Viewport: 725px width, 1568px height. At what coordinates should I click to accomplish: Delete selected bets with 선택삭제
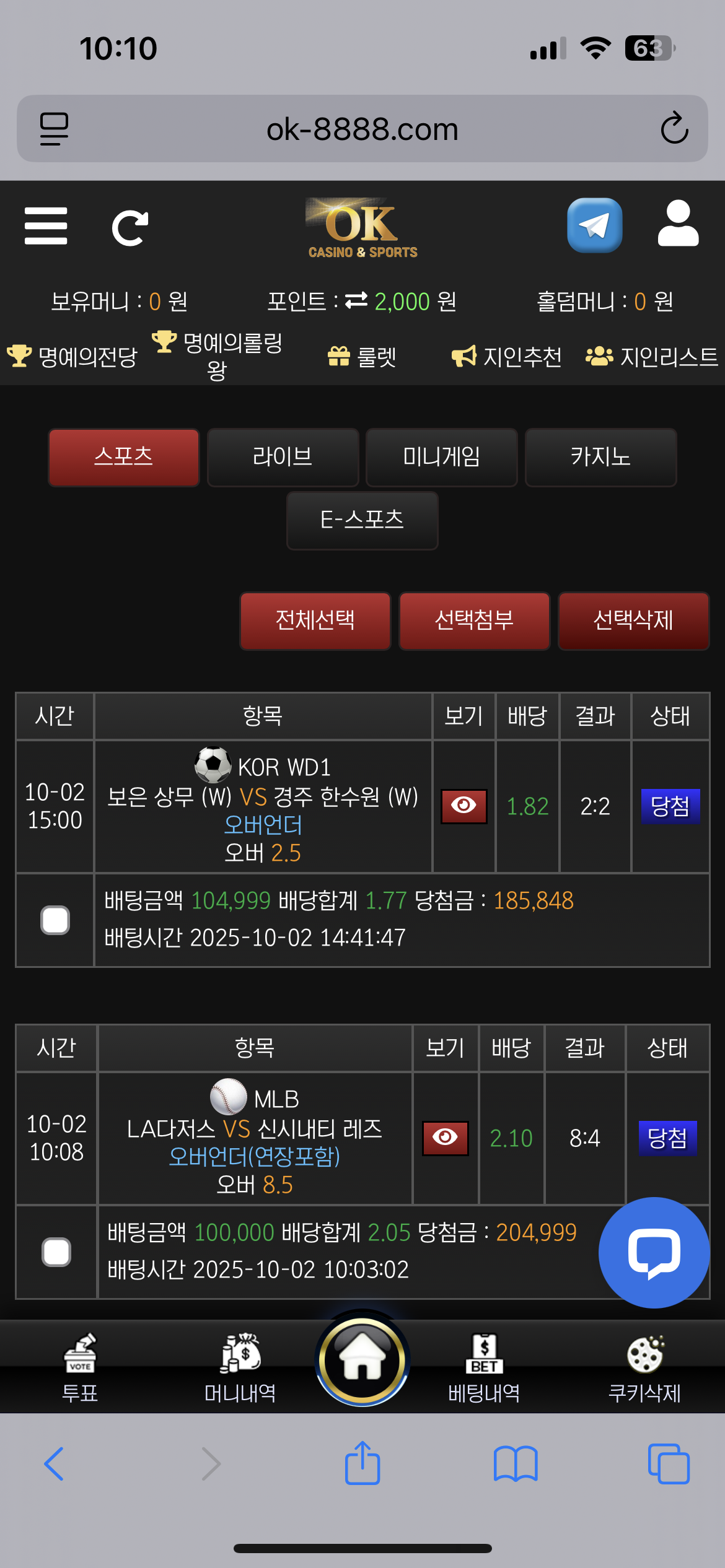(x=633, y=621)
